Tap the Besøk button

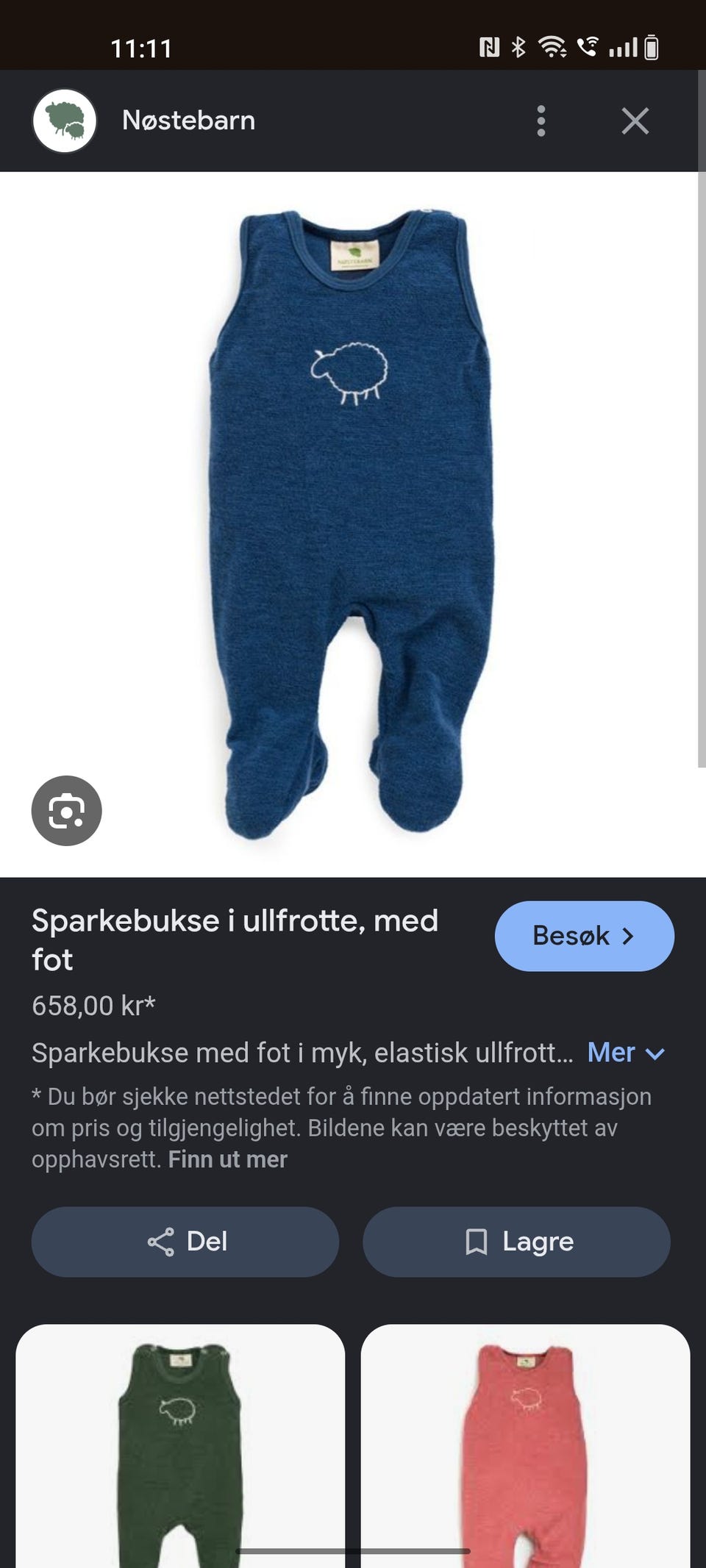pyautogui.click(x=584, y=936)
